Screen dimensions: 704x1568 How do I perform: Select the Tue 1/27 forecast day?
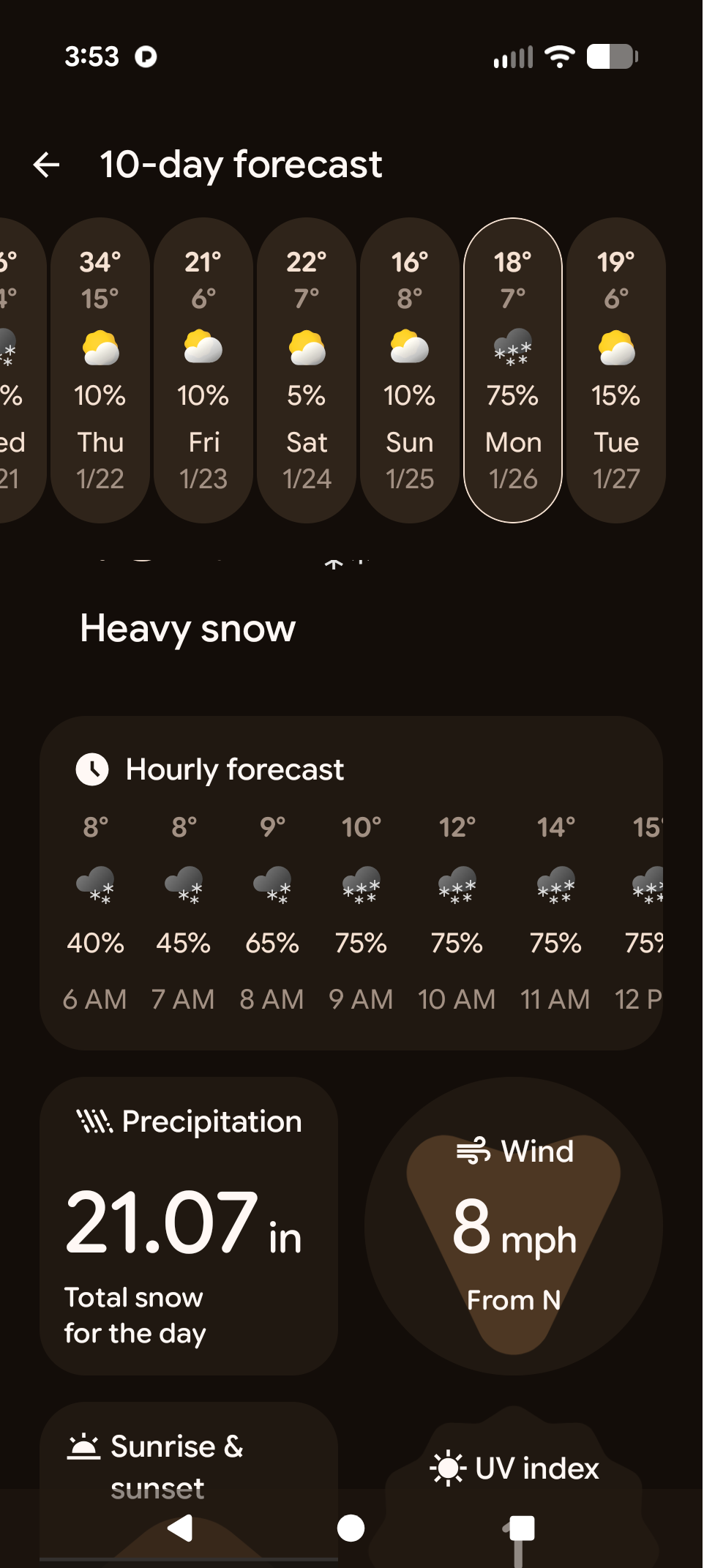pos(616,370)
